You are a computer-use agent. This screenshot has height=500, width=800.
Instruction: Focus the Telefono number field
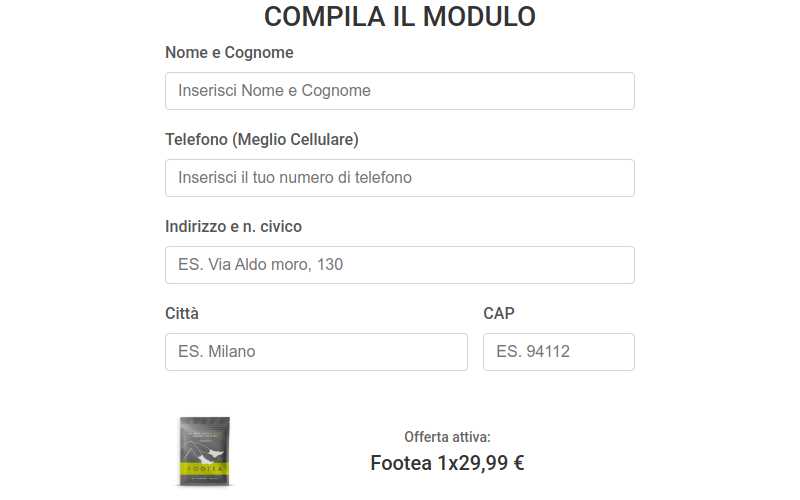point(399,178)
